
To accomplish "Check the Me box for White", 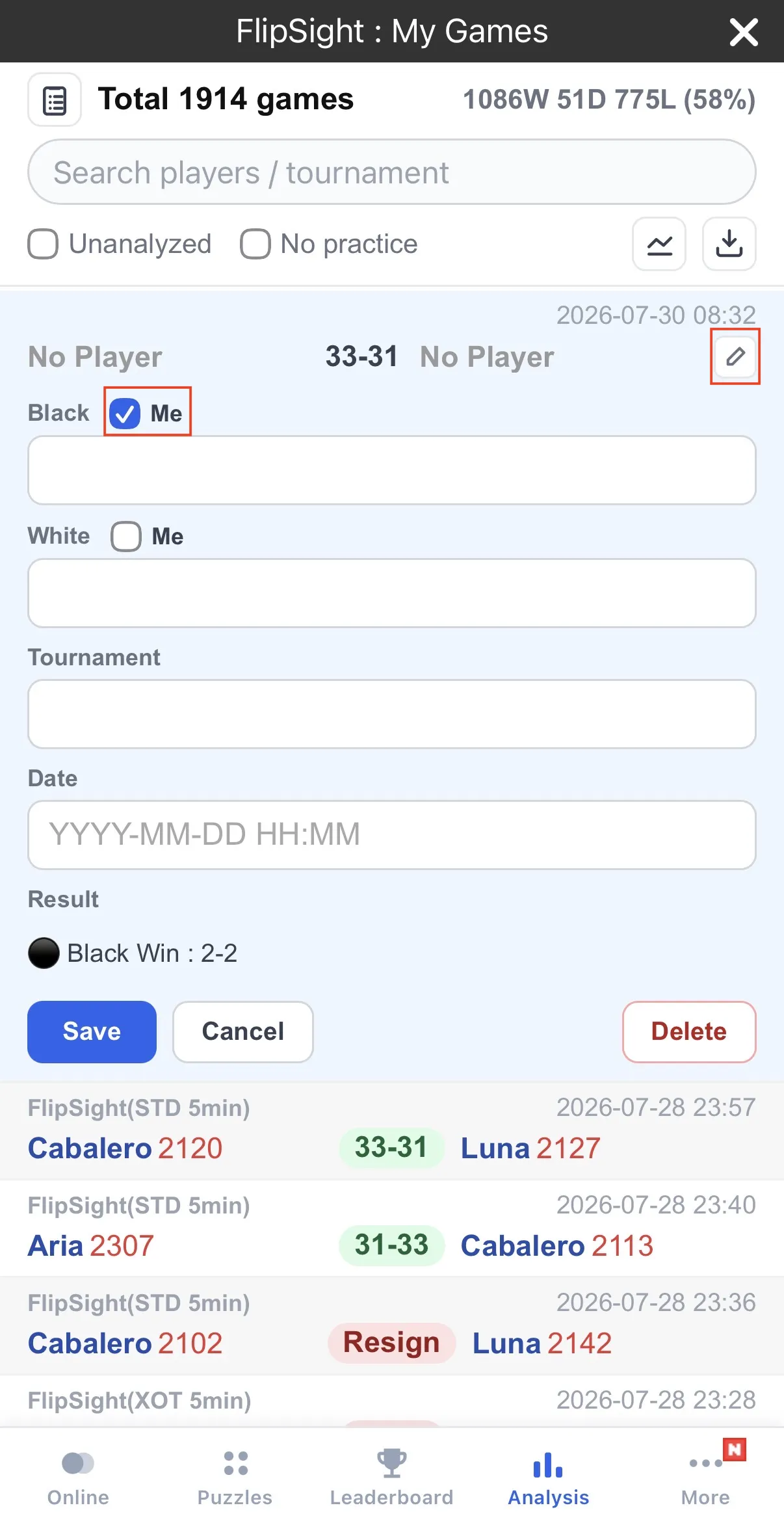I will tap(126, 537).
